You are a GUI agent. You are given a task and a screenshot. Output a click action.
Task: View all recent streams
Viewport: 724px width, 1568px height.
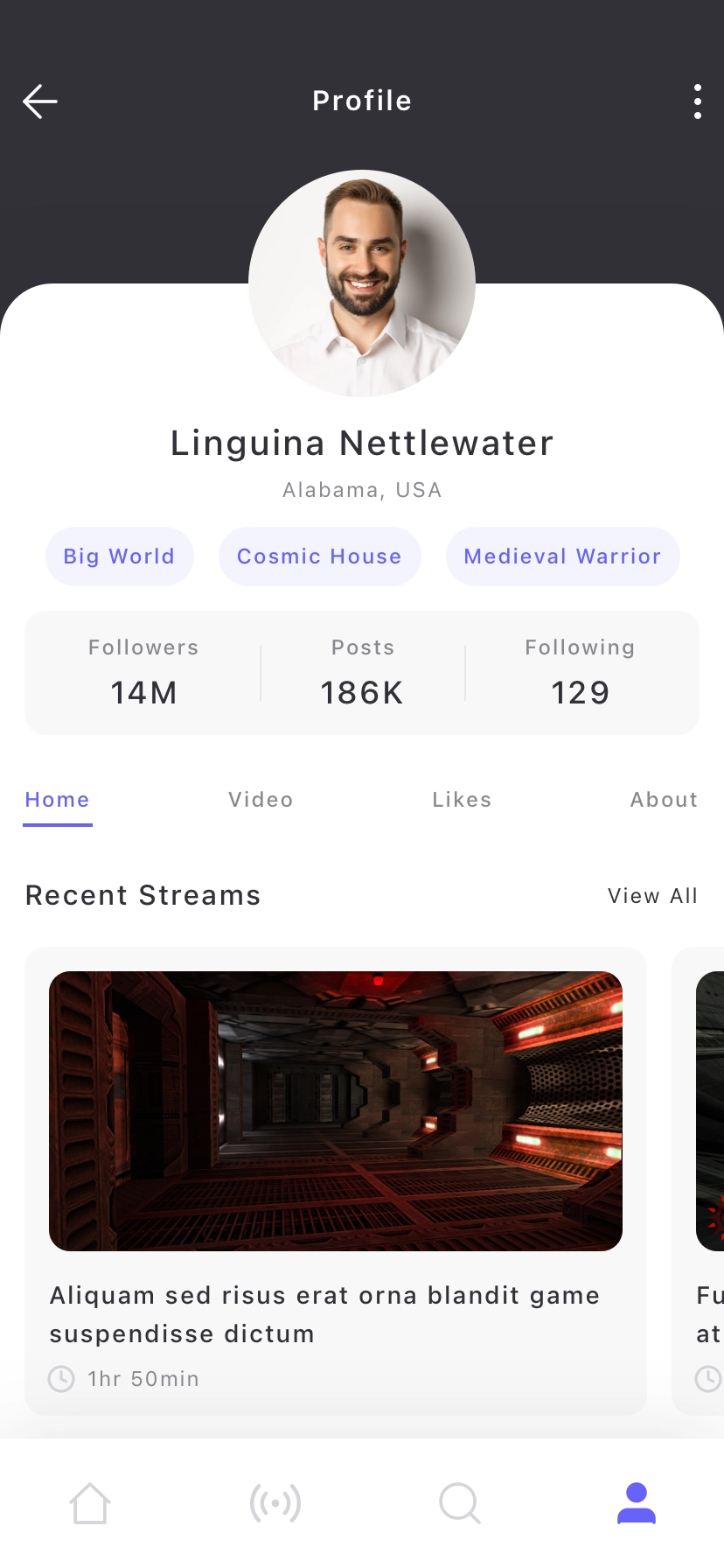[x=652, y=896]
